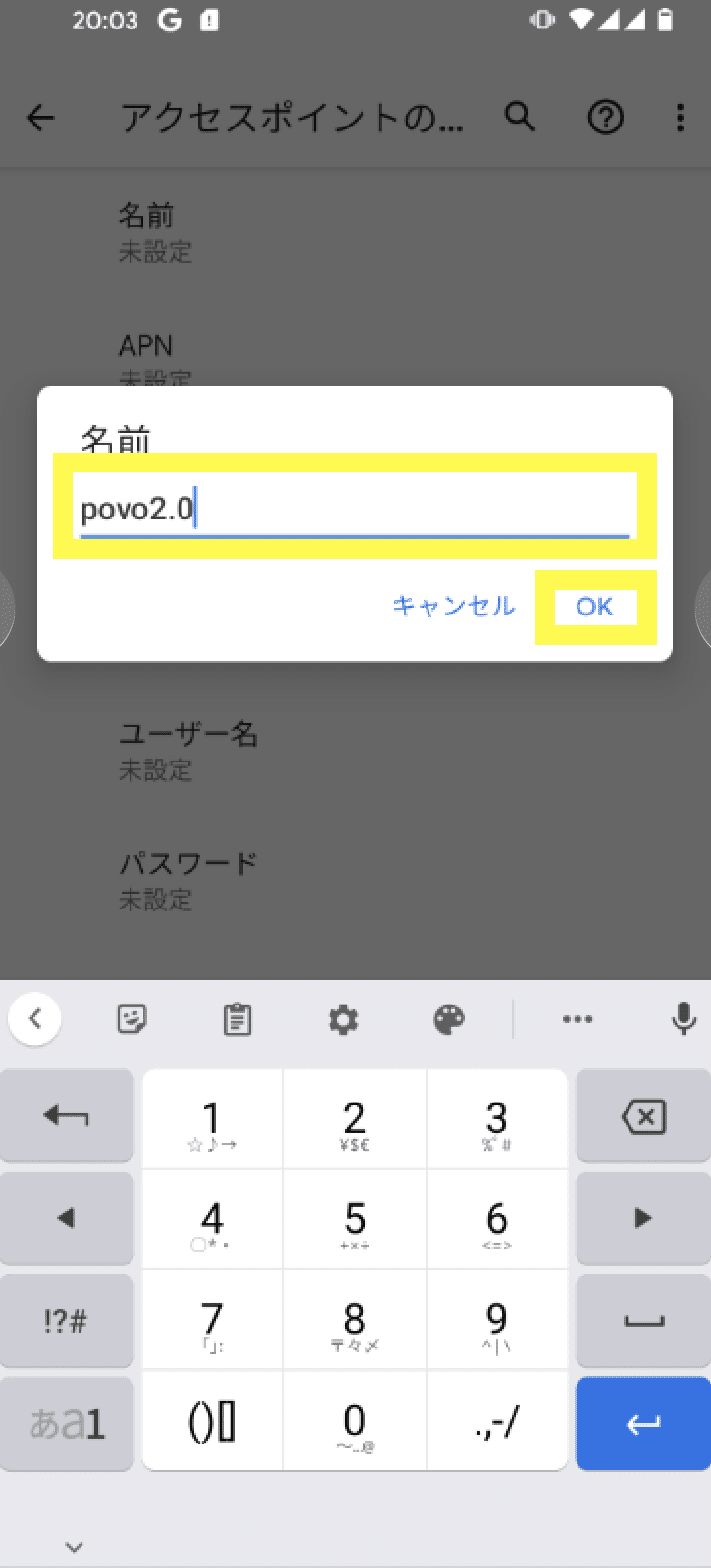Collapse the keyboard toolbar with the chevron
711x1568 pixels.
[x=35, y=1019]
